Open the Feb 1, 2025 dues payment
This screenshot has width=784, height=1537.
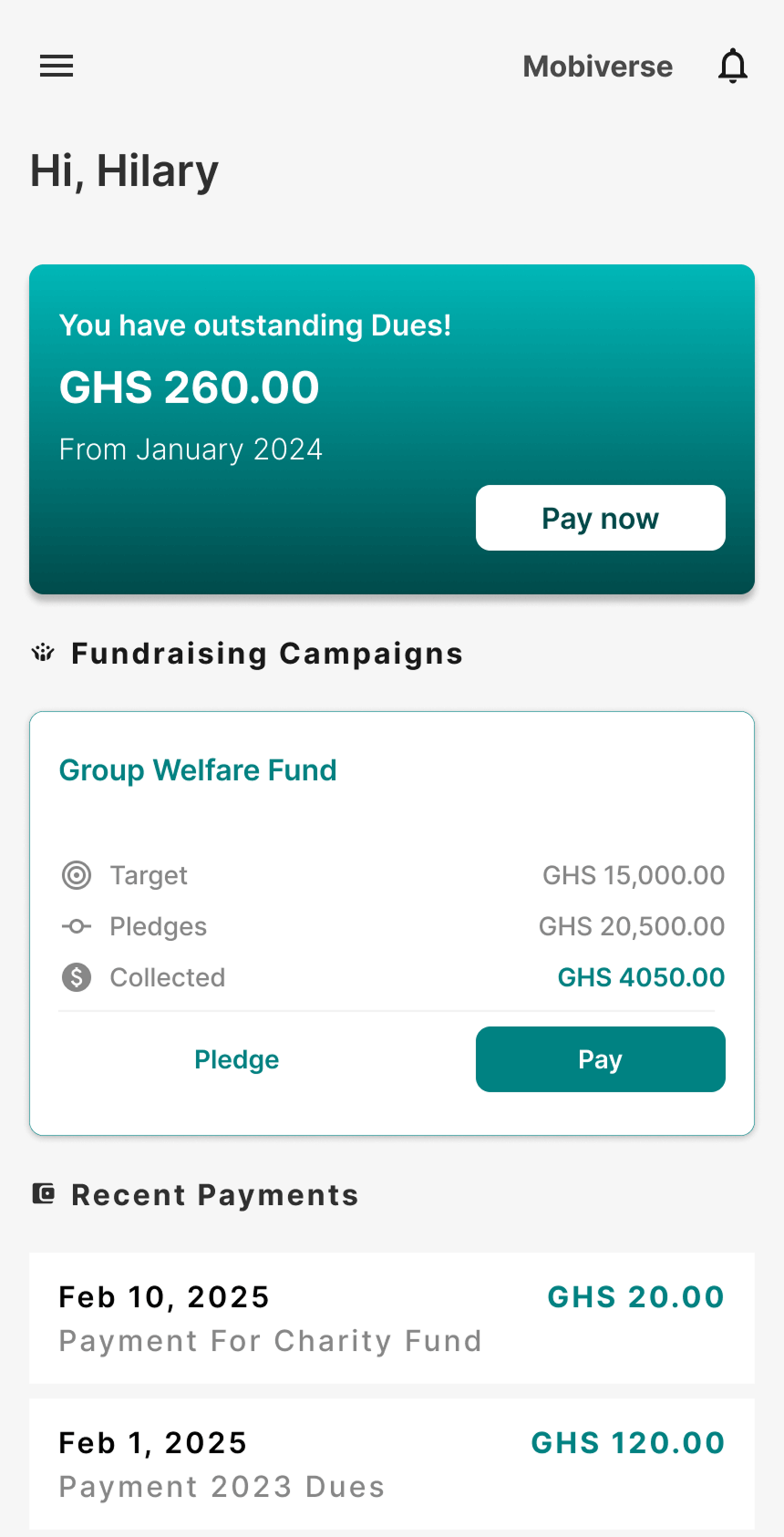coord(392,1464)
